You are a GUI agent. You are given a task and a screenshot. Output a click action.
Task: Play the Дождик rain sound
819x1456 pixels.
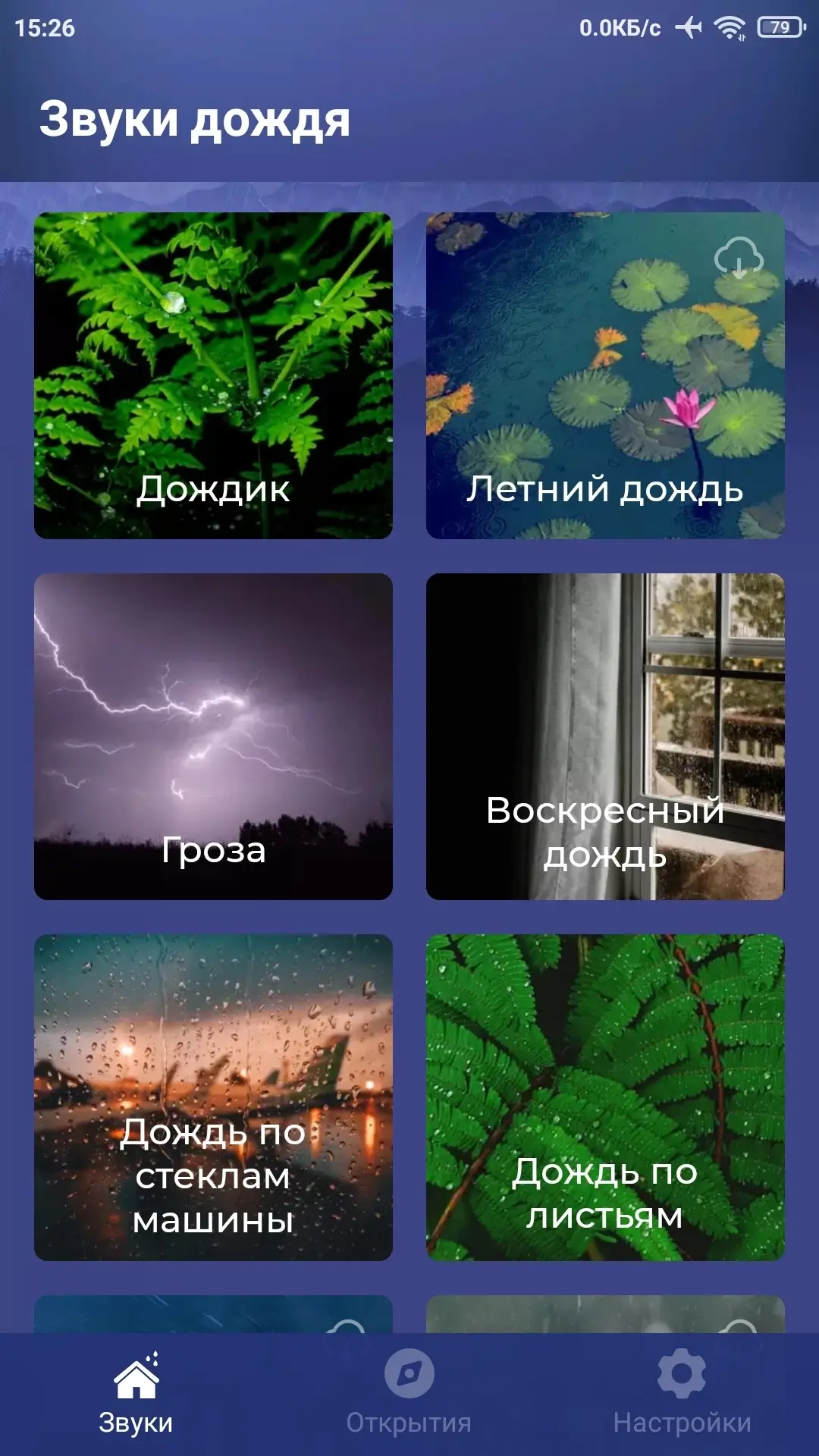tap(213, 375)
